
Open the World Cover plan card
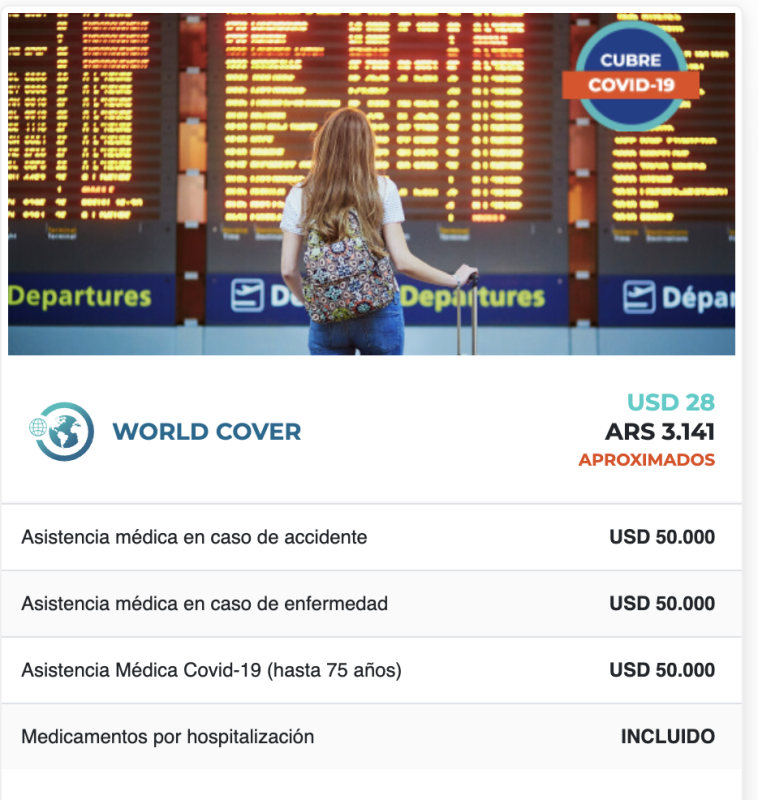point(206,431)
